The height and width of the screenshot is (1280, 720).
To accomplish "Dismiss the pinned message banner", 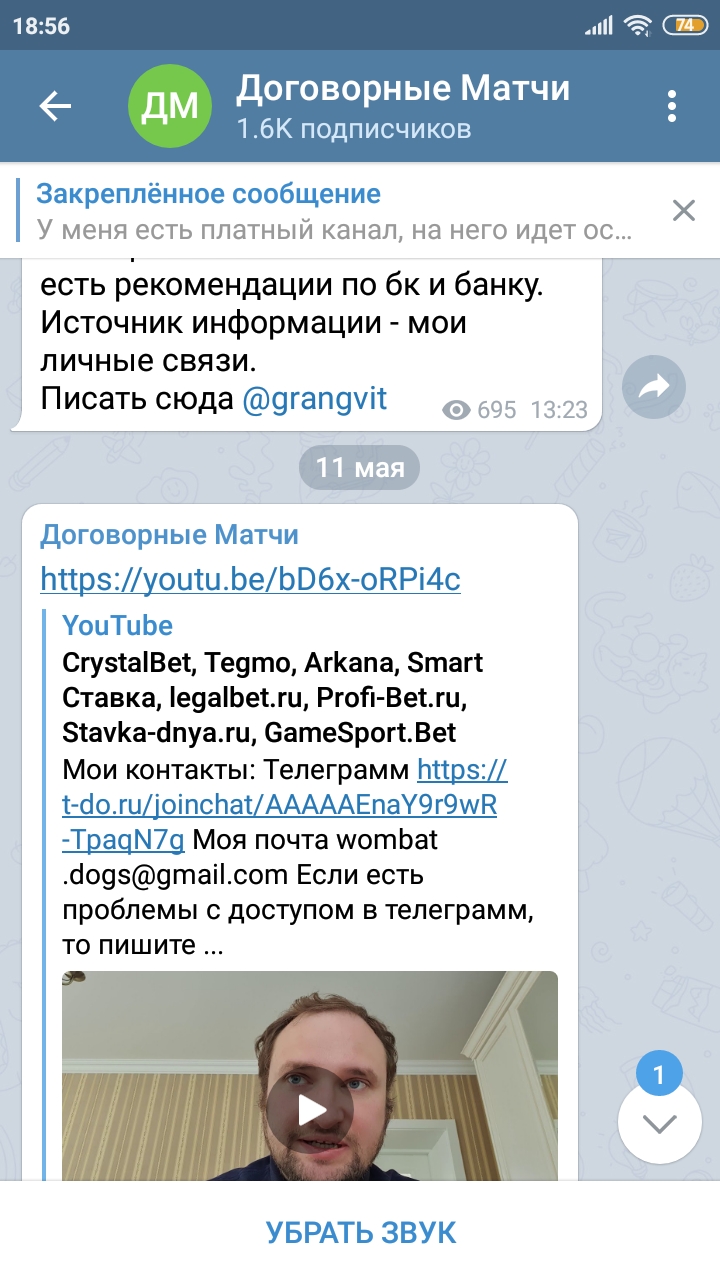I will click(684, 210).
